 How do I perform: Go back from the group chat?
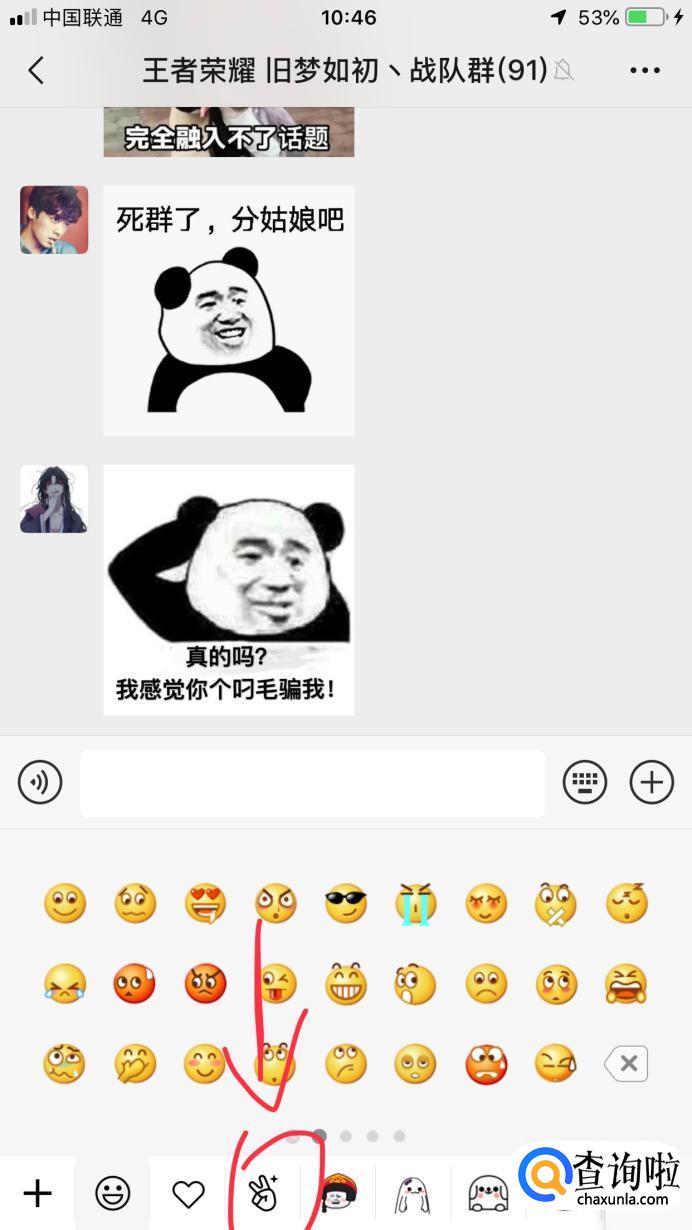pyautogui.click(x=36, y=71)
